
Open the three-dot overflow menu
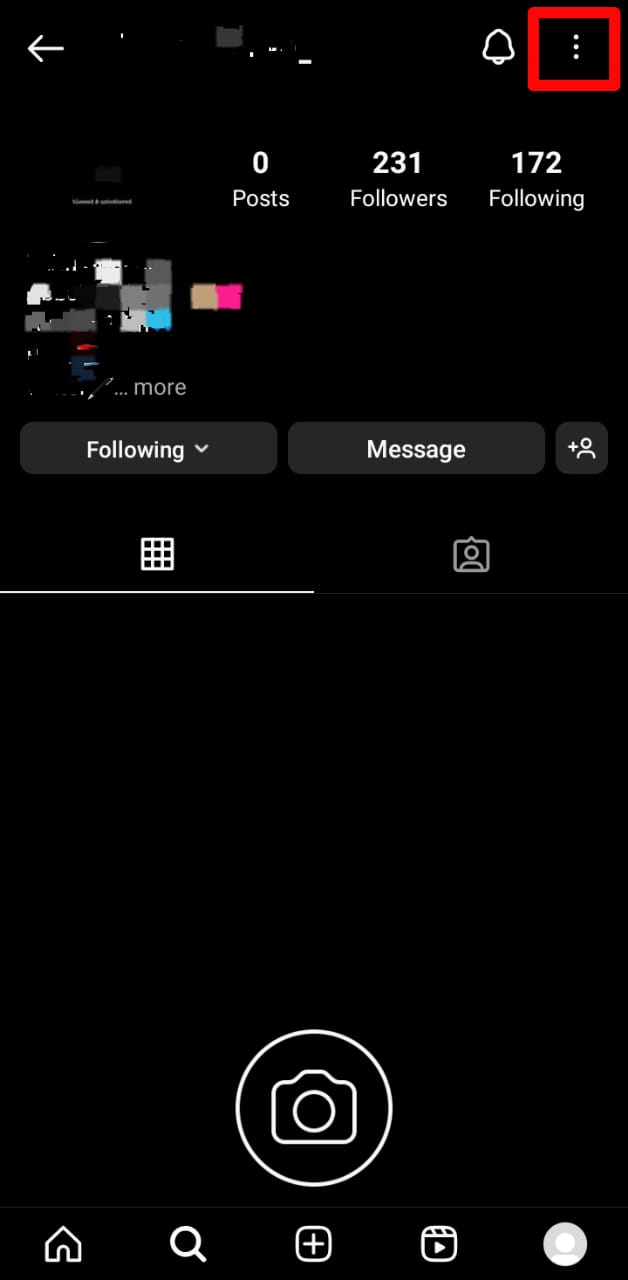tap(575, 47)
